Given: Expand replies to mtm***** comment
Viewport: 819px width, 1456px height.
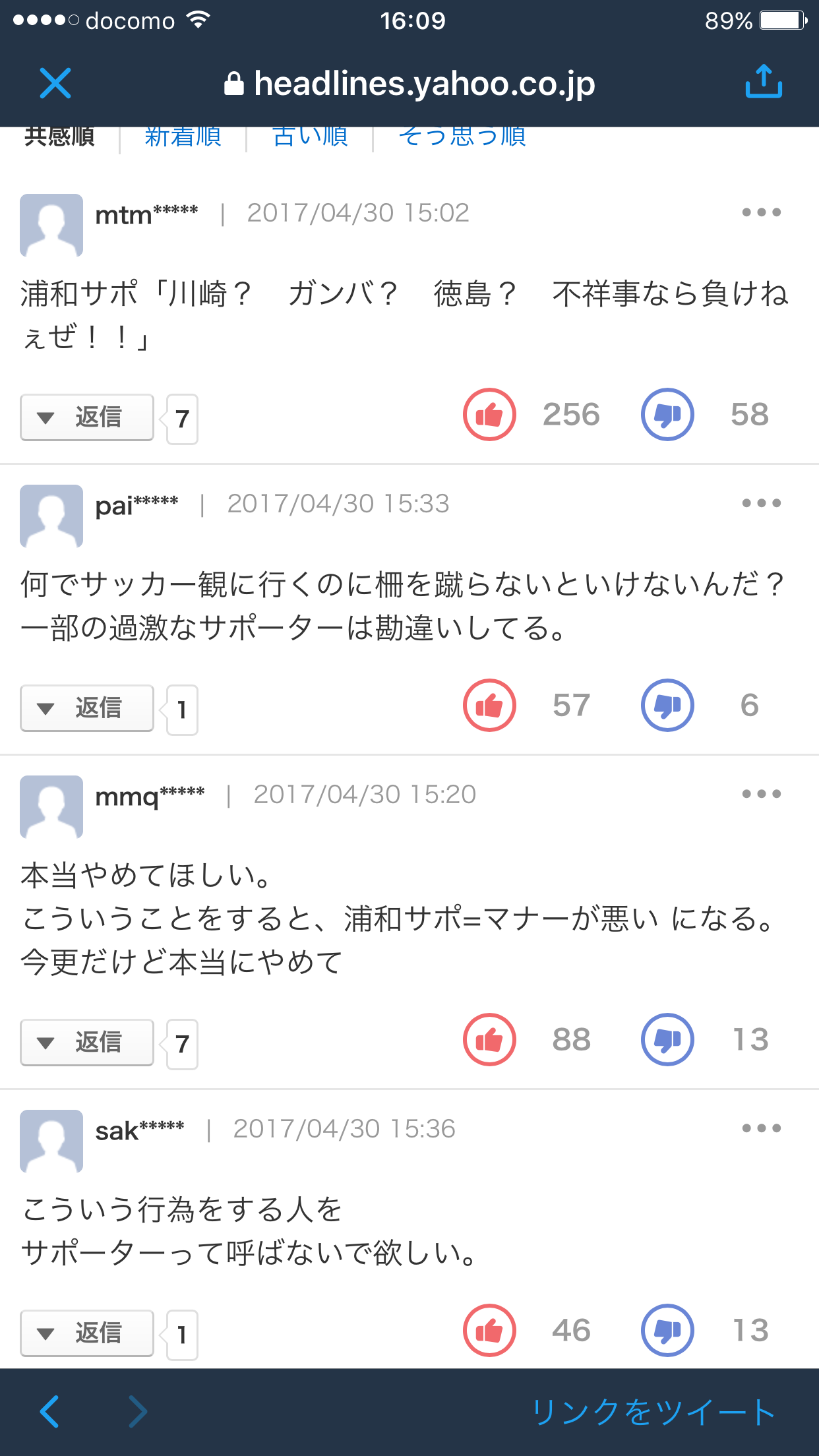Looking at the screenshot, I should pos(87,417).
